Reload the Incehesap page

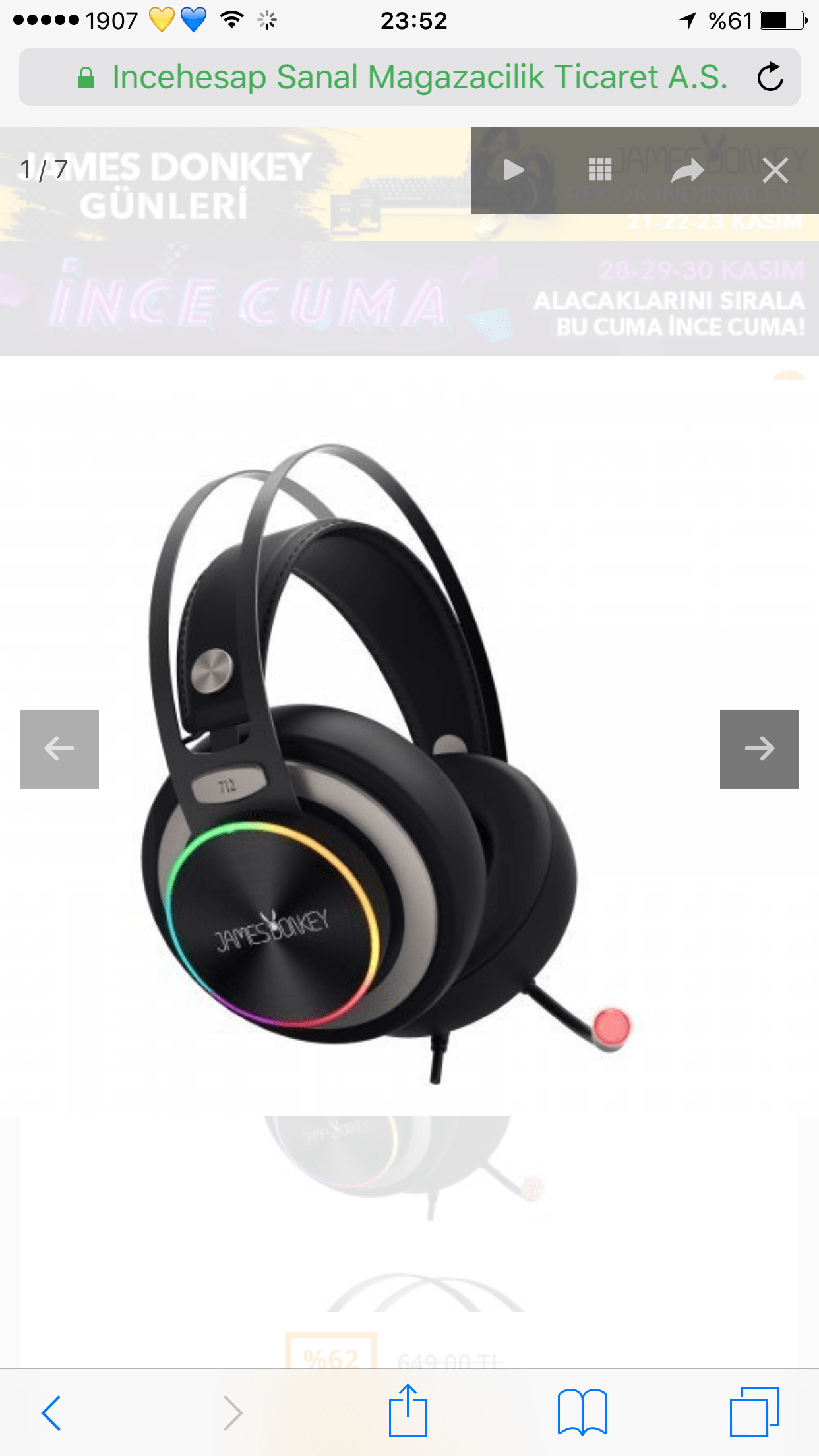tap(770, 77)
